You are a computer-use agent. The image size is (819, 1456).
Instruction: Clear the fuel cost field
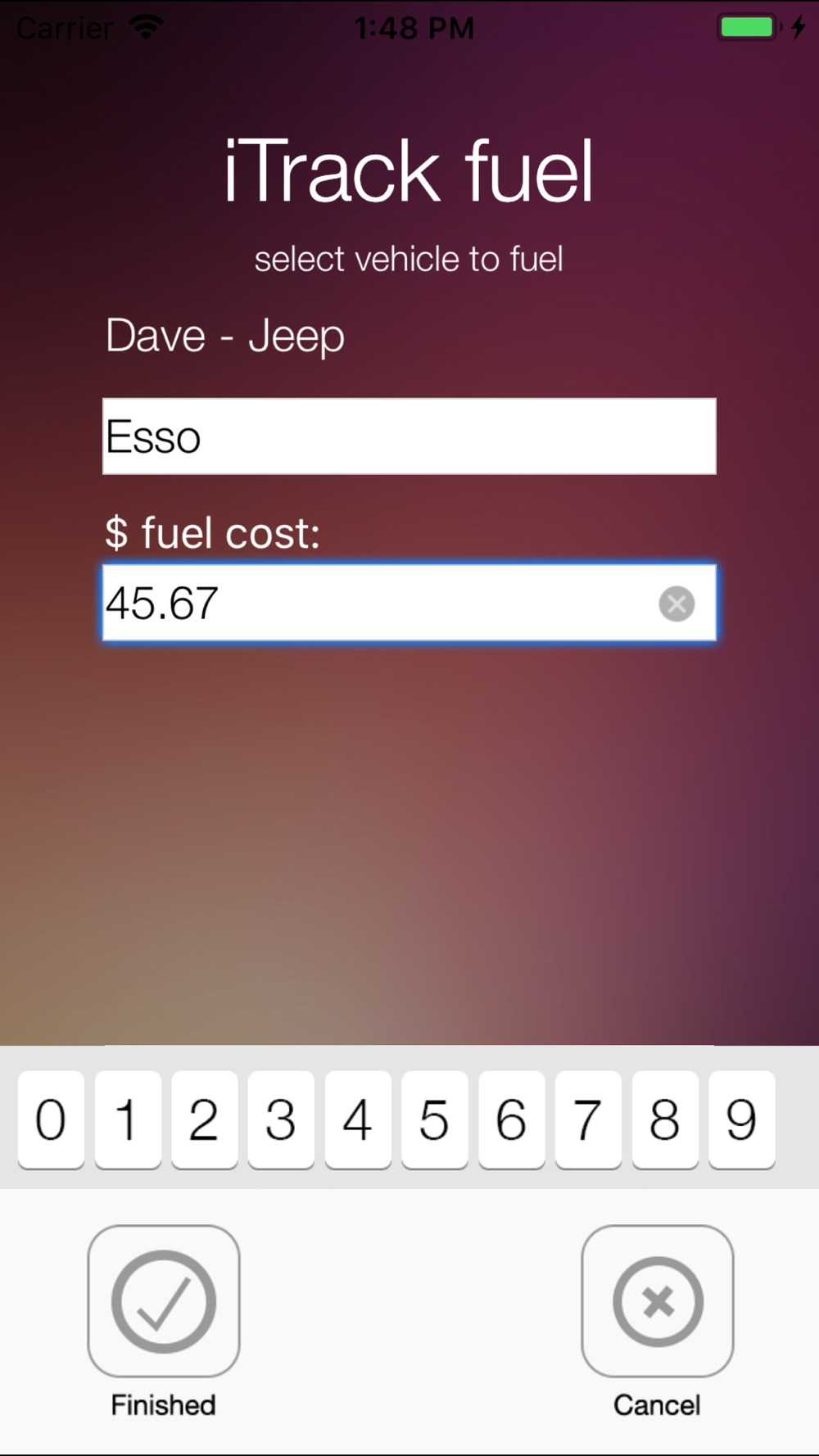pyautogui.click(x=676, y=604)
